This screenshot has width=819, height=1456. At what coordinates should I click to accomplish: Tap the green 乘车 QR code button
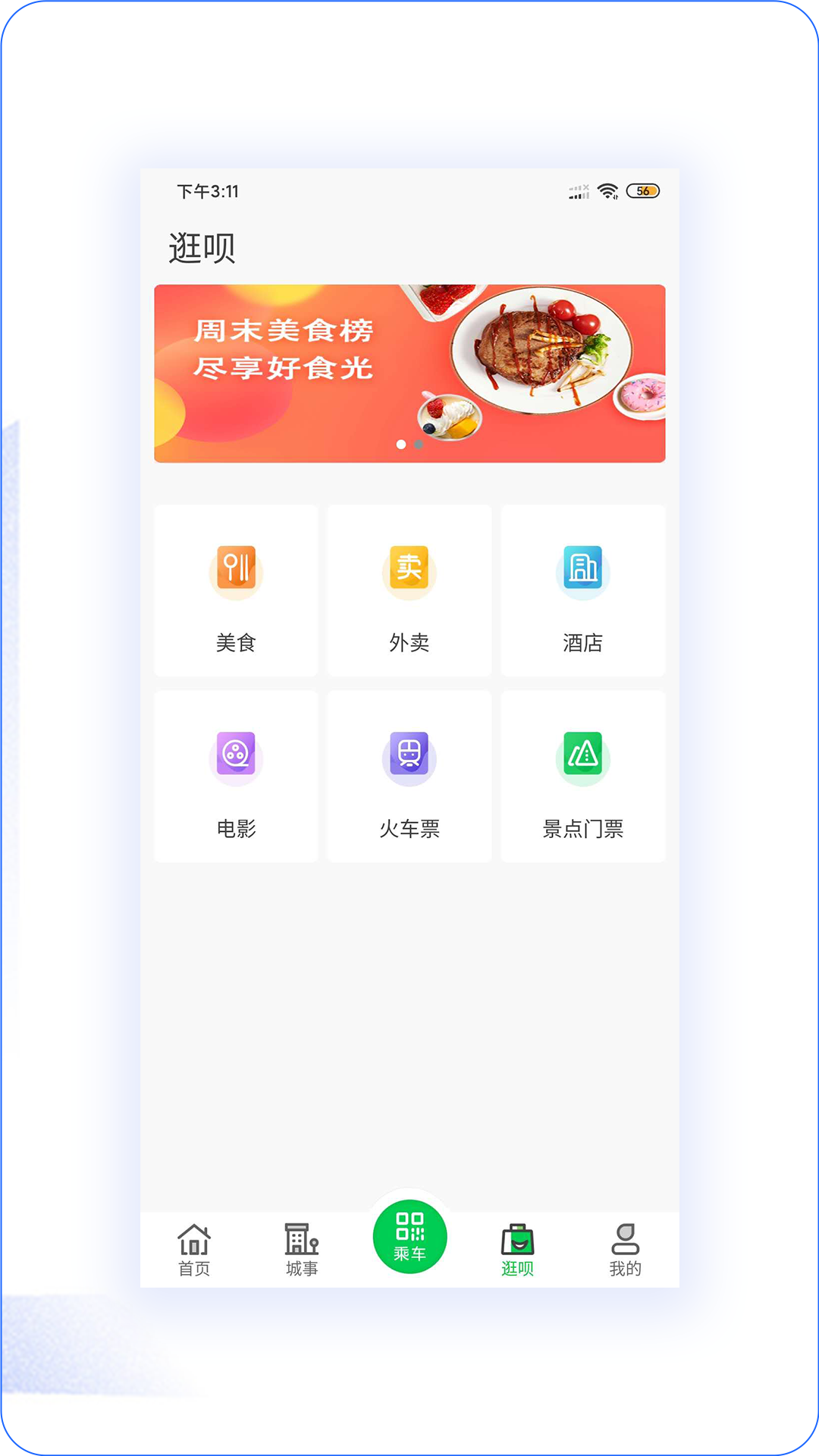409,1236
